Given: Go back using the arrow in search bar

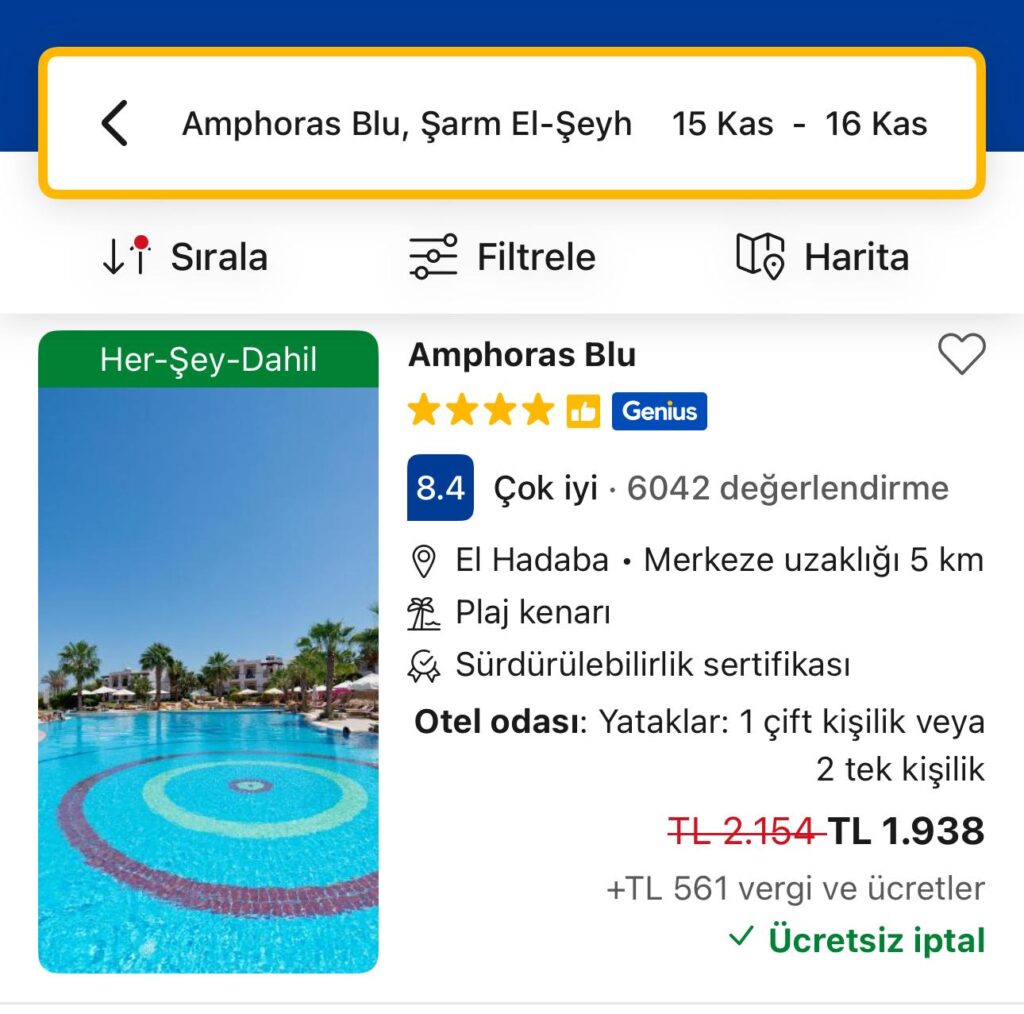Looking at the screenshot, I should click(115, 124).
